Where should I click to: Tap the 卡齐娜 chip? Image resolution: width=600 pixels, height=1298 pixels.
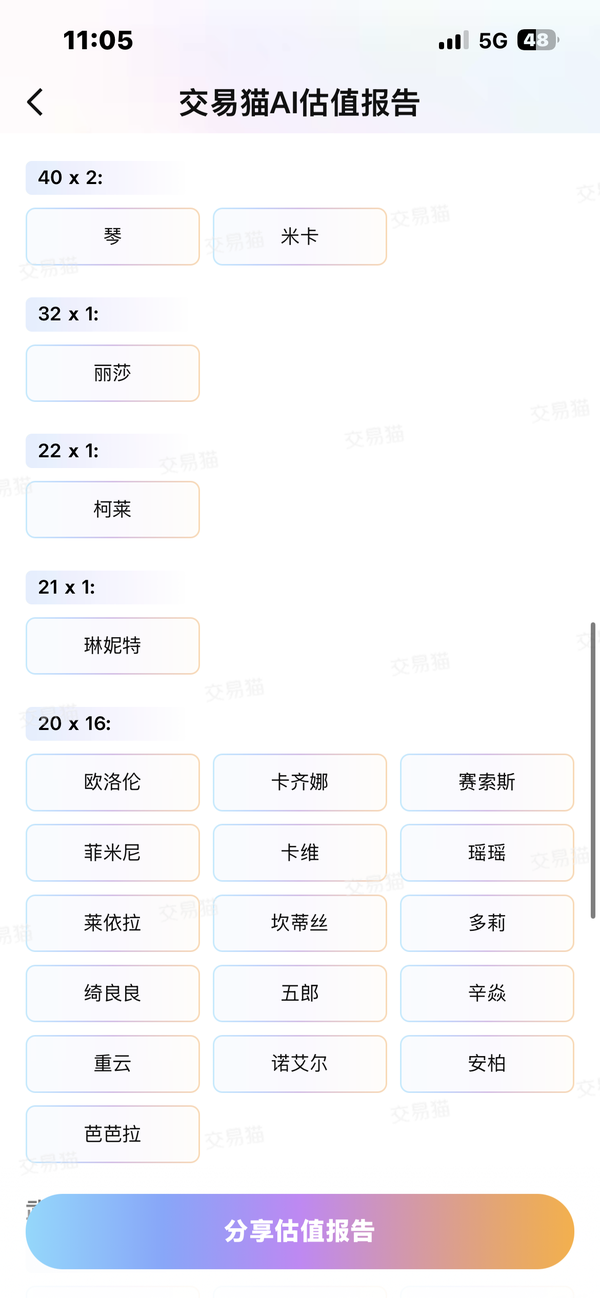[x=300, y=782]
